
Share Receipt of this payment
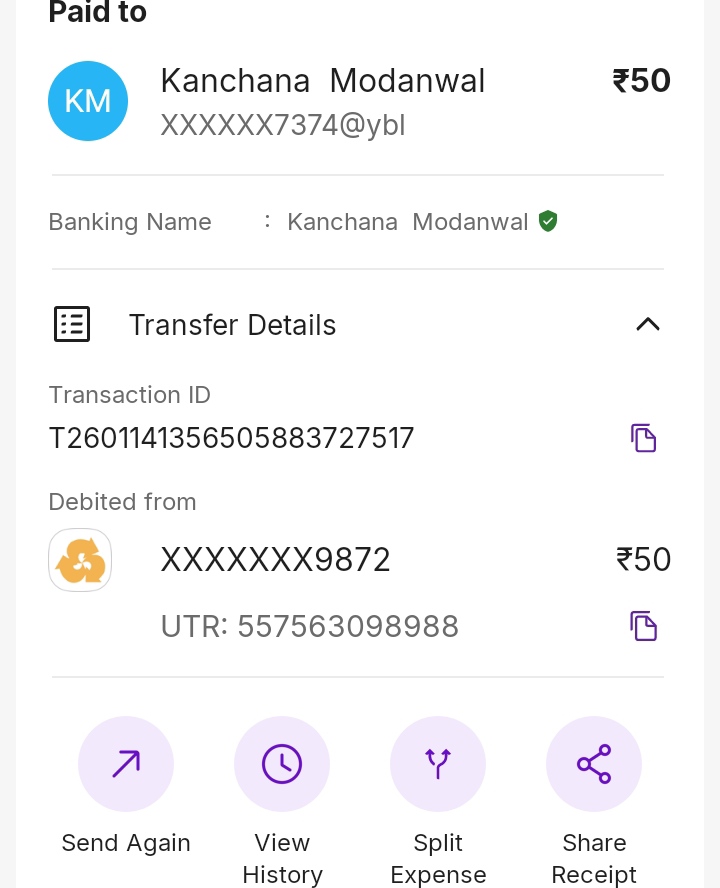click(594, 765)
